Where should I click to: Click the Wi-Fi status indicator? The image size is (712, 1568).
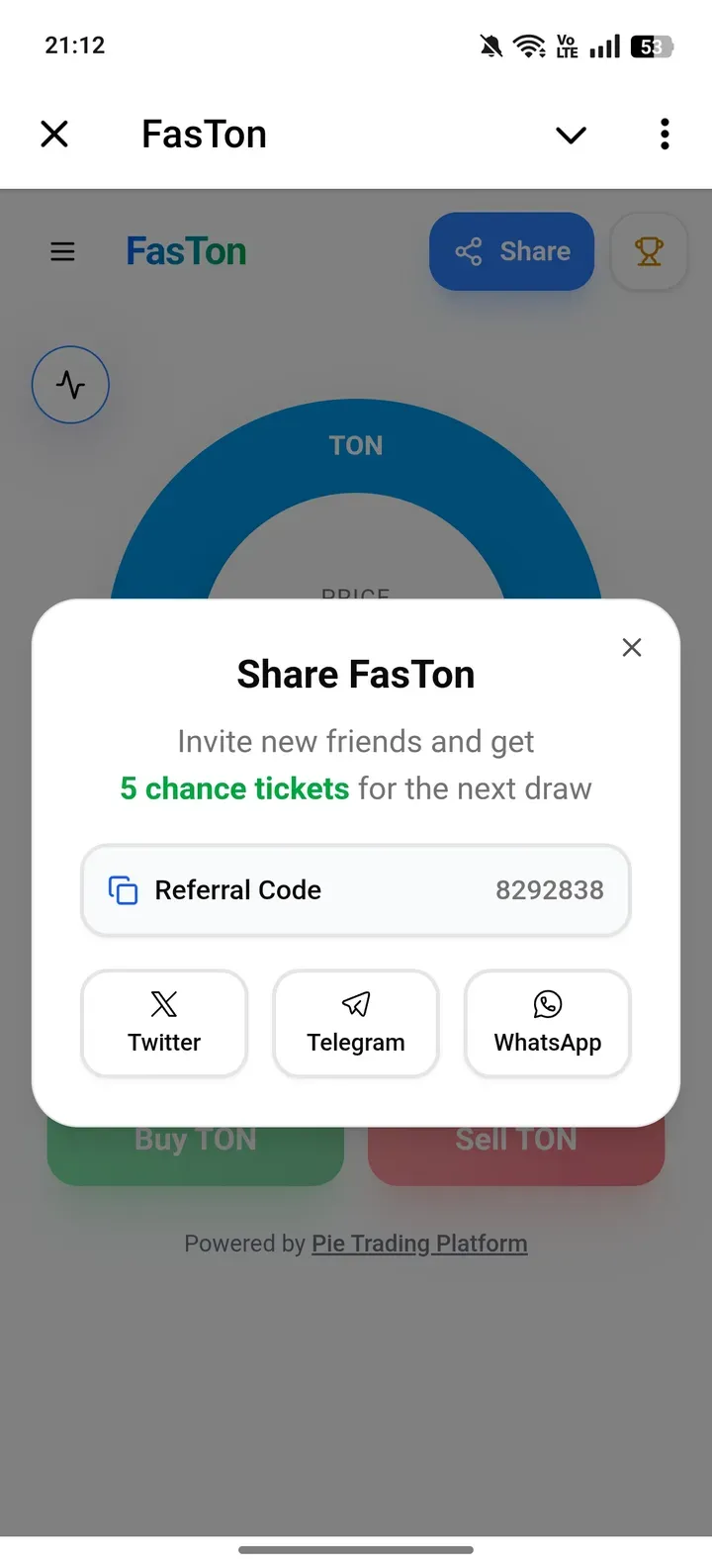[529, 45]
